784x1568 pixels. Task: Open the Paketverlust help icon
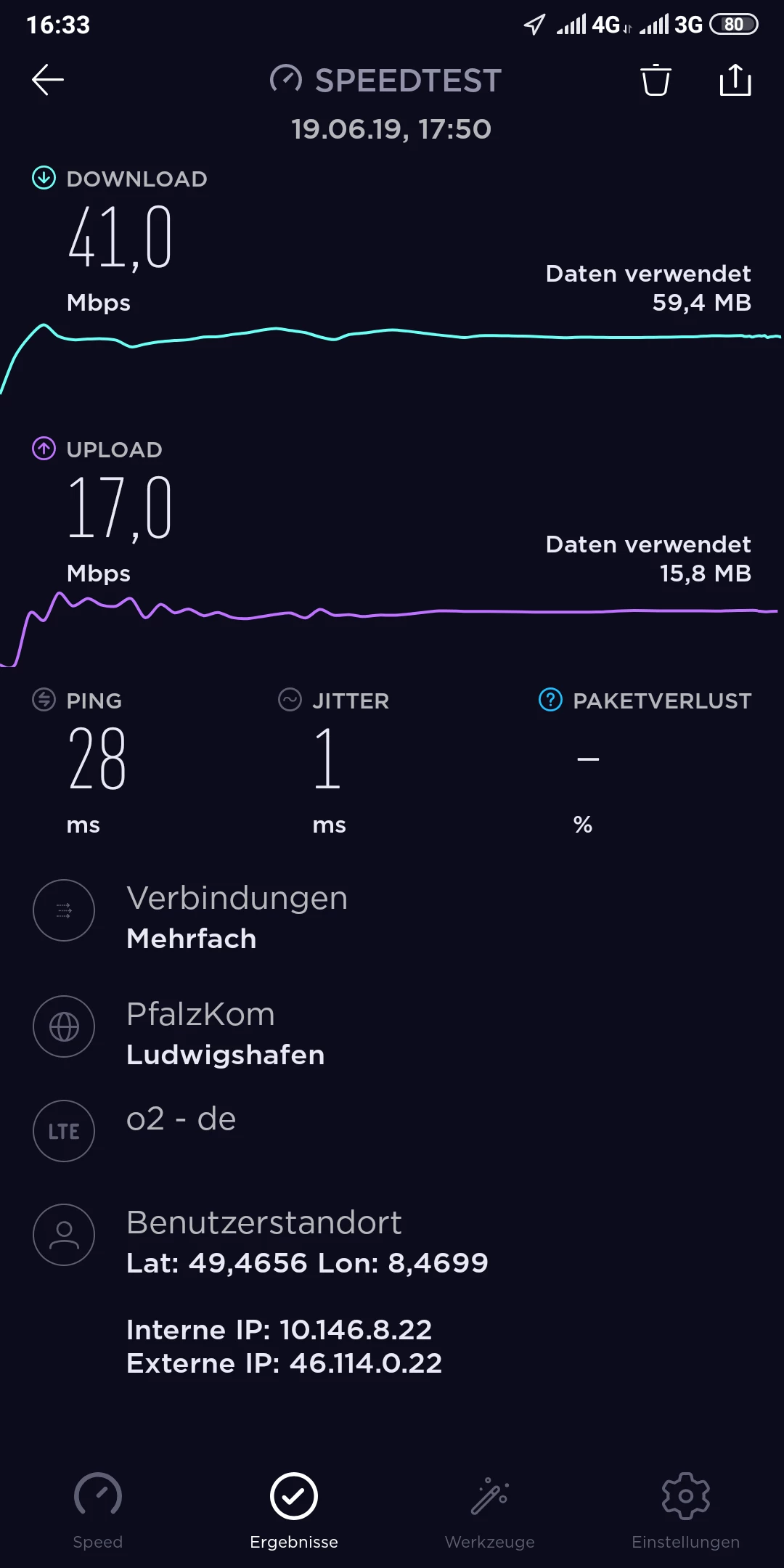[550, 700]
